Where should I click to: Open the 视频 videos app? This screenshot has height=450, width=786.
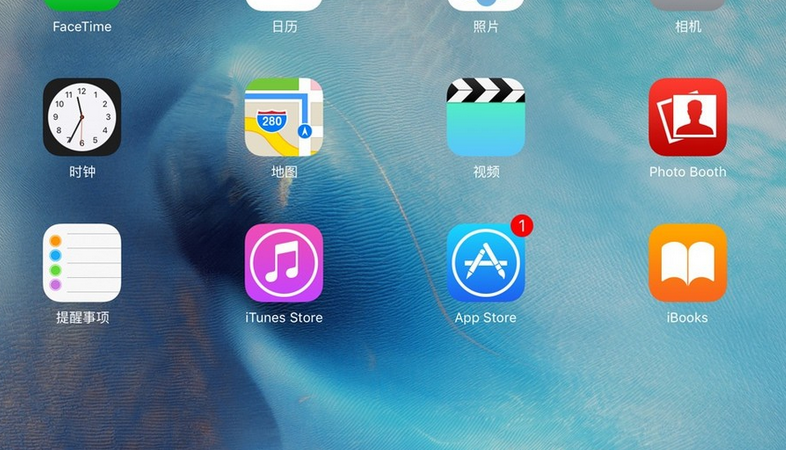point(486,117)
